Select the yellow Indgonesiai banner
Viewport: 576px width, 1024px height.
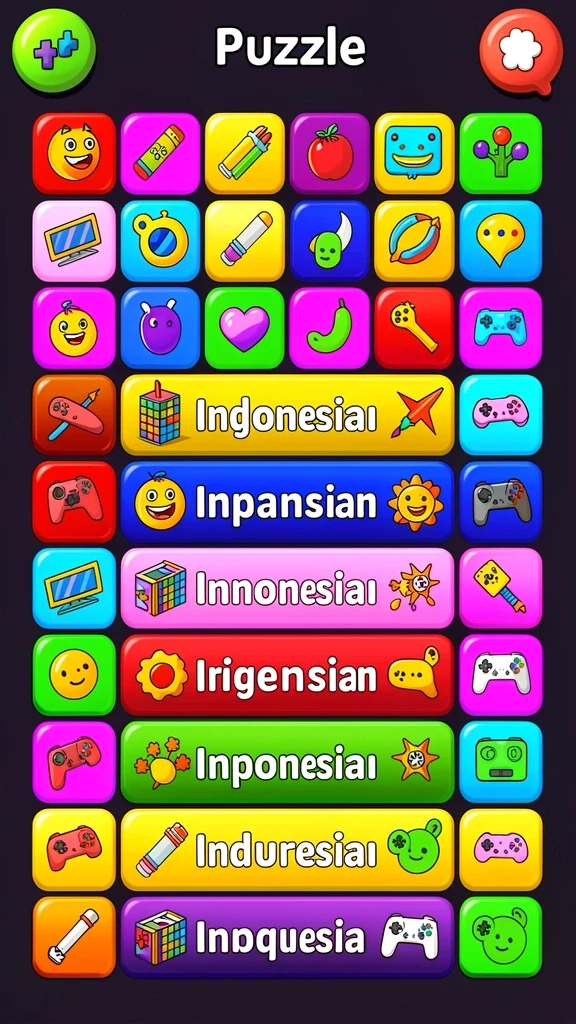[287, 415]
